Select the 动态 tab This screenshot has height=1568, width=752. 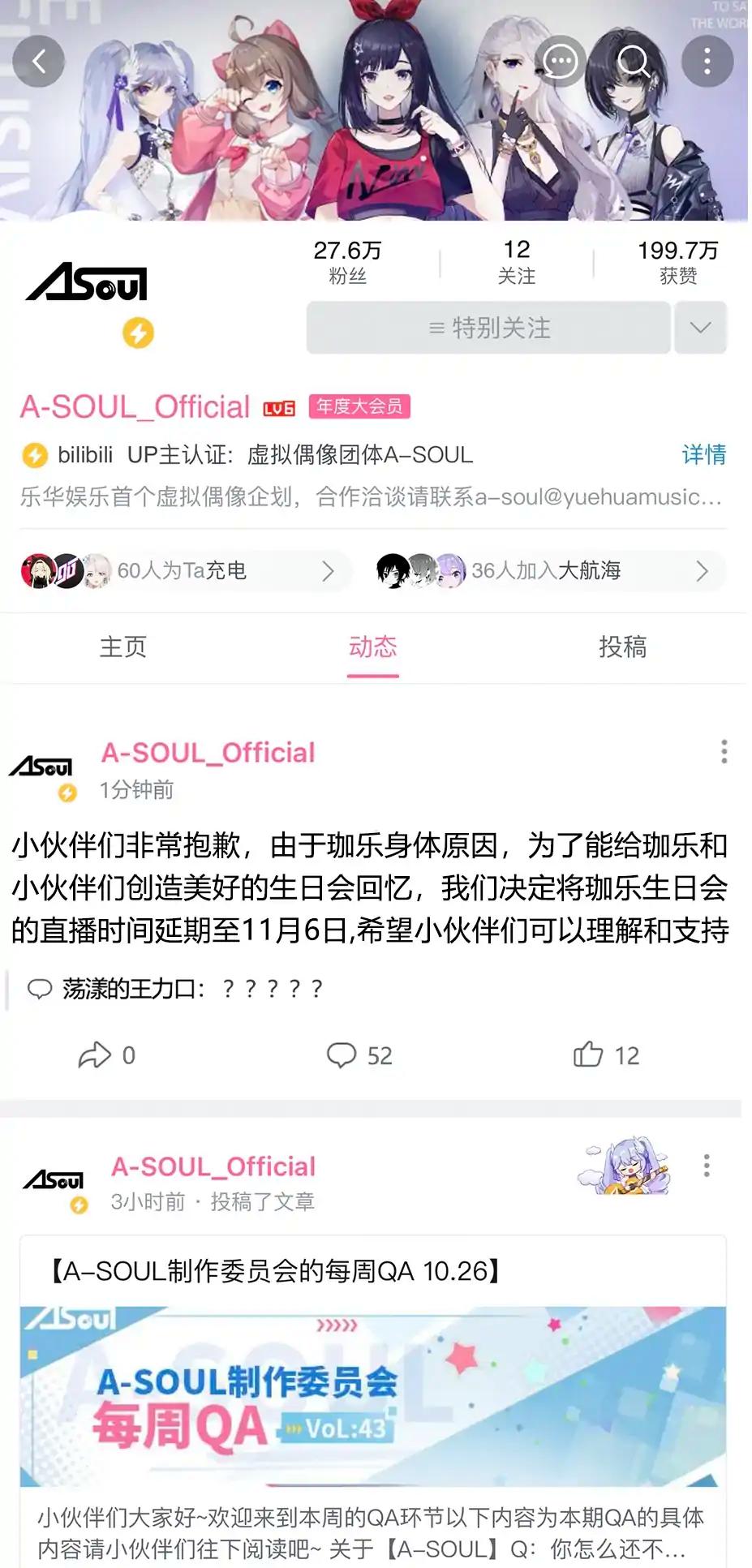pyautogui.click(x=373, y=647)
